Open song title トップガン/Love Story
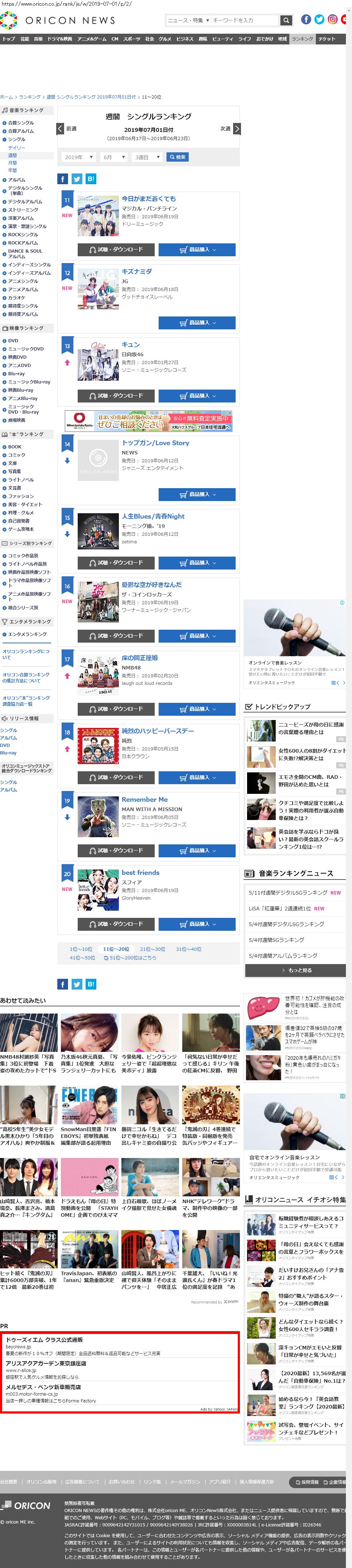 [155, 443]
